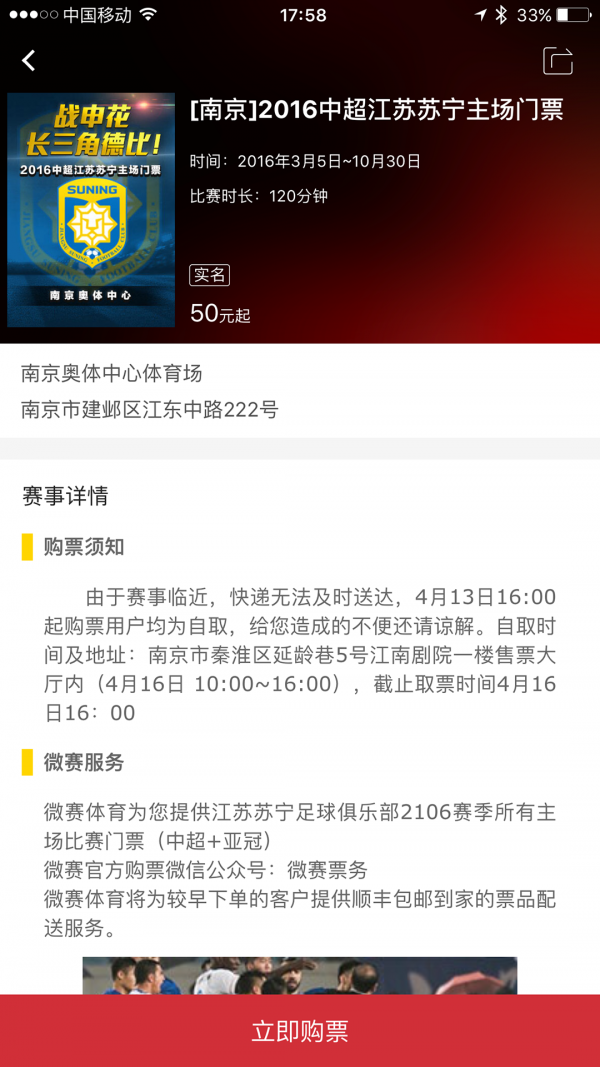Tap the 立即购票 buy button
Image resolution: width=600 pixels, height=1067 pixels.
tap(300, 1030)
